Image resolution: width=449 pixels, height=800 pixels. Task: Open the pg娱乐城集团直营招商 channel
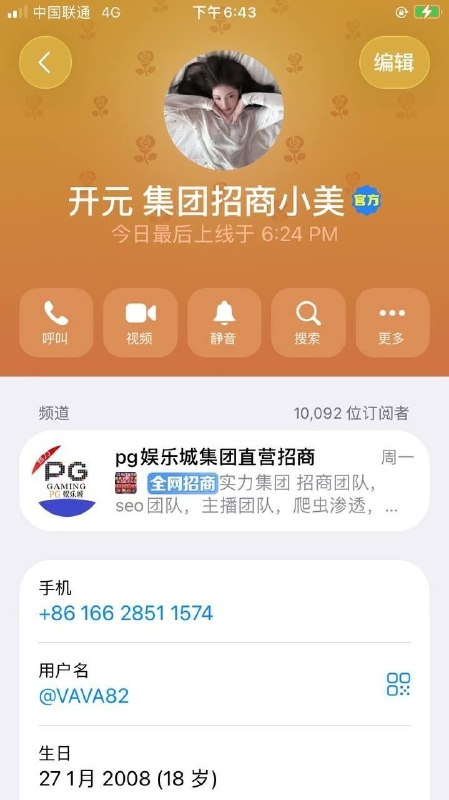224,481
